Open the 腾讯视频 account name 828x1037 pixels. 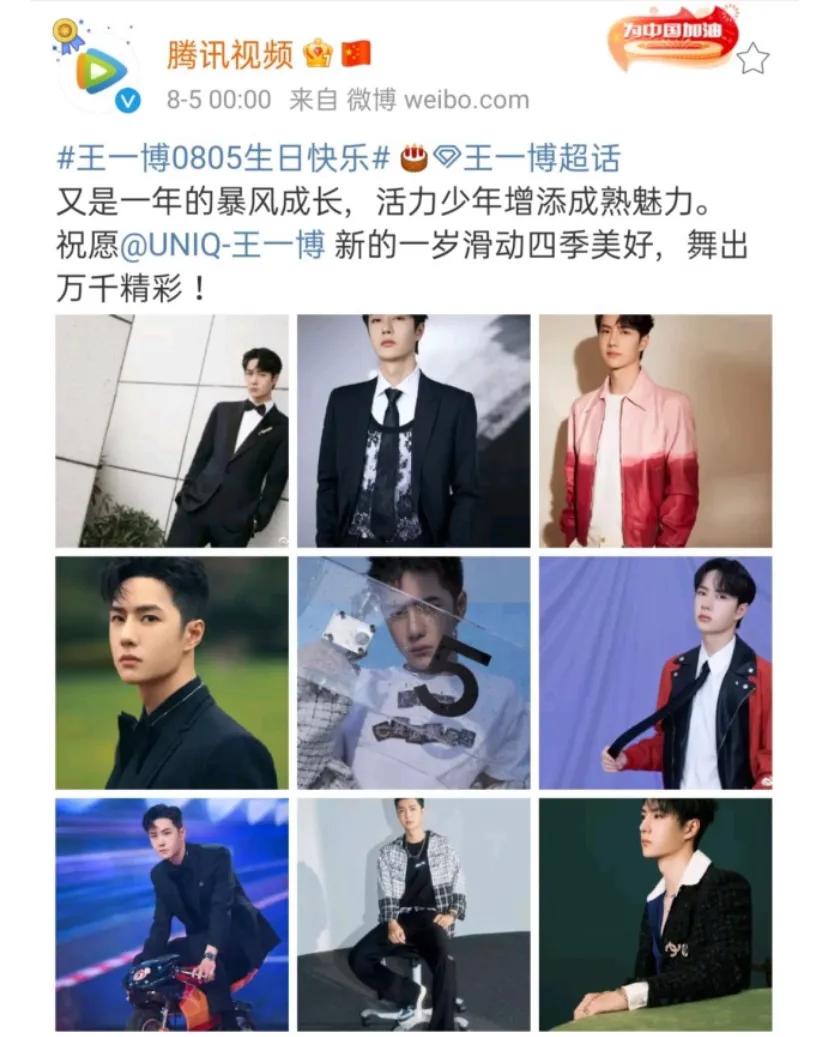point(230,54)
